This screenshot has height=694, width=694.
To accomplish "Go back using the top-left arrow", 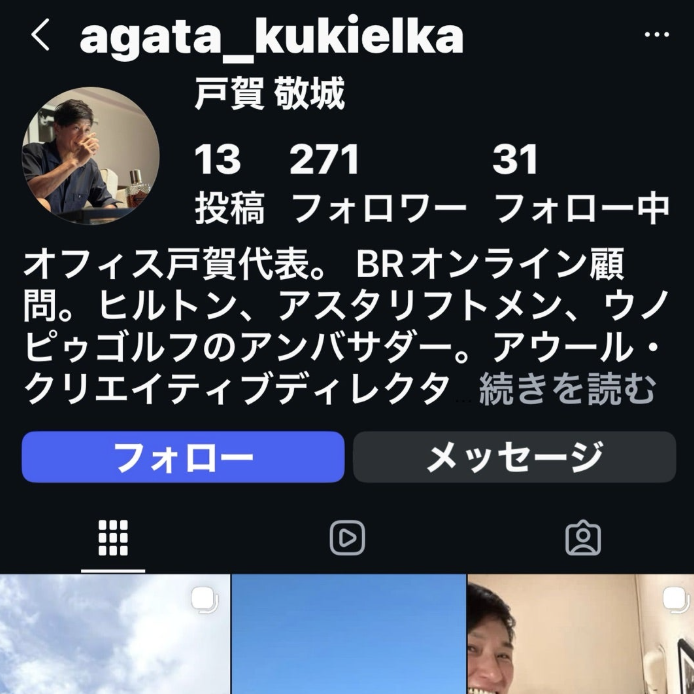I will pyautogui.click(x=39, y=36).
